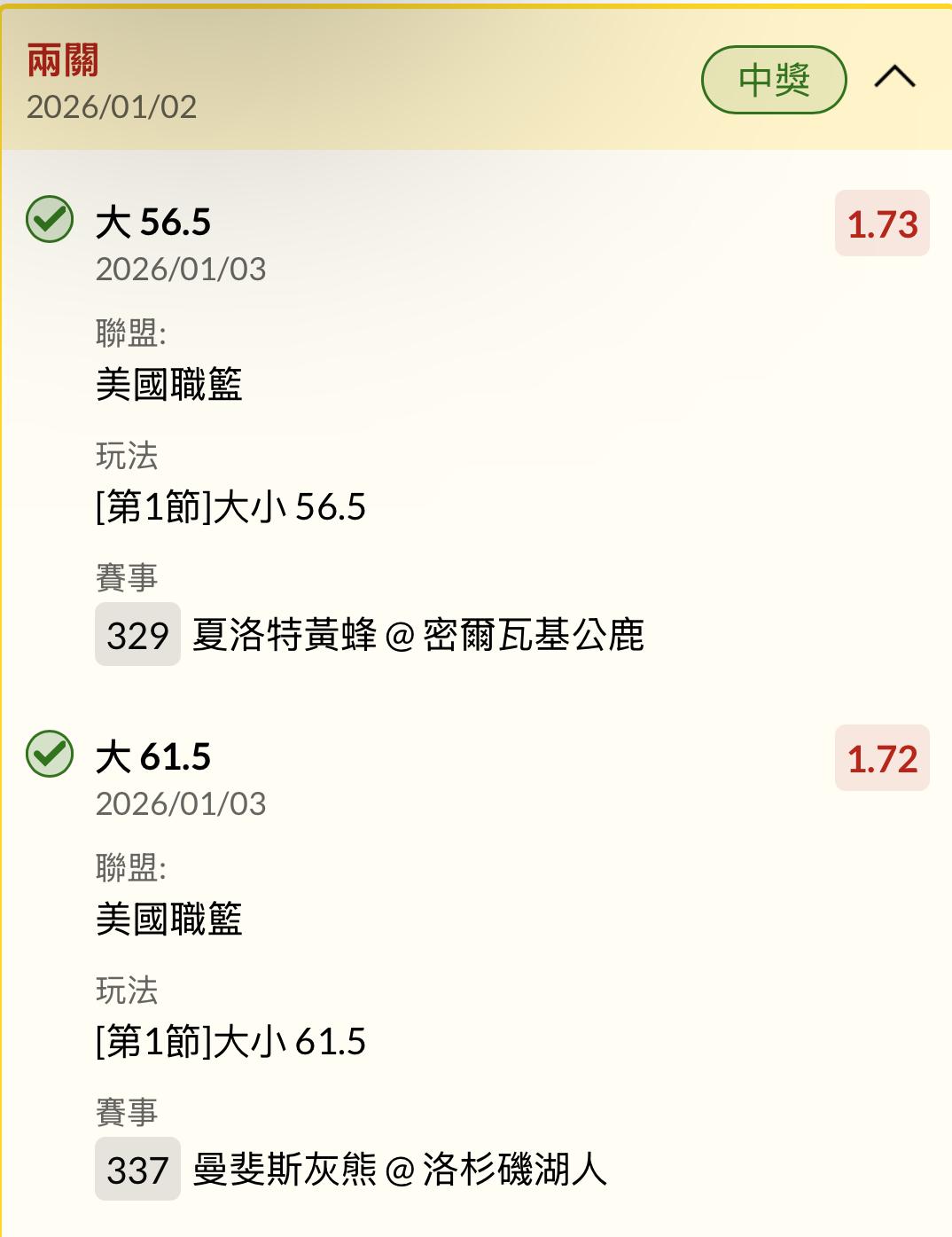Collapse the 兩關 bet card with the chevron
Screen dimensions: 952x1237
[894, 78]
